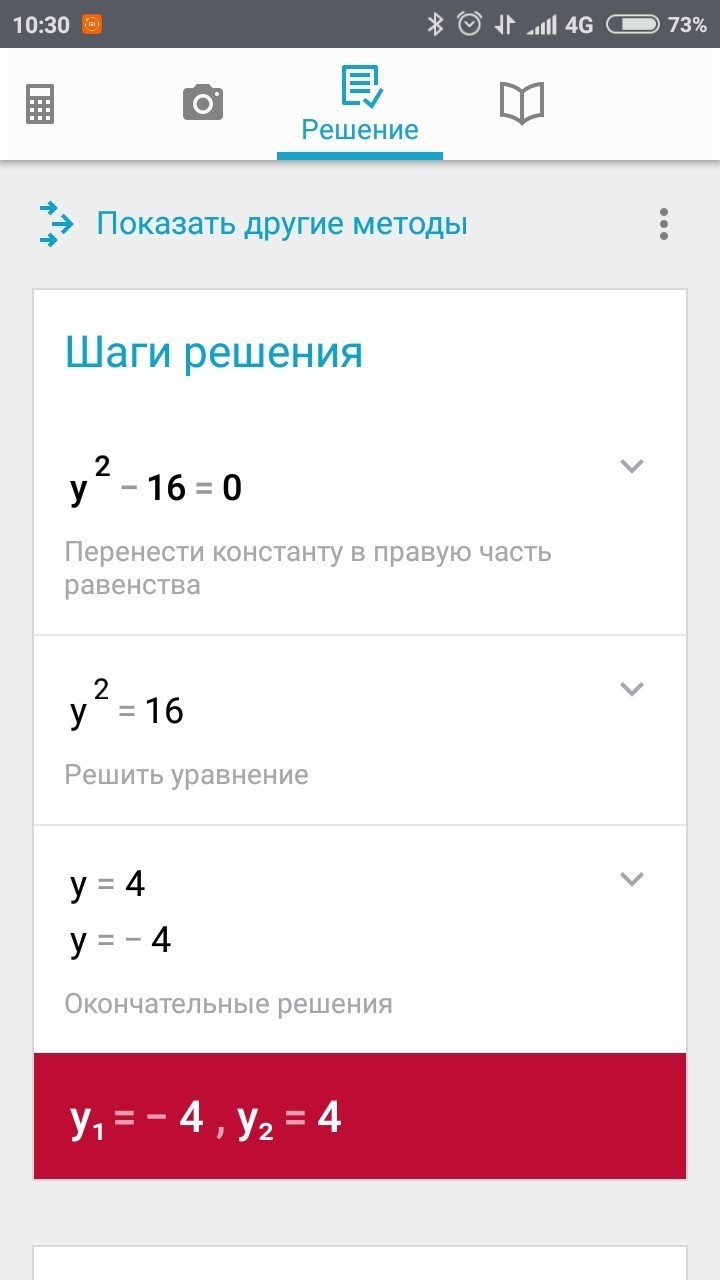Expand the y² = 16 step
Screen dimensions: 720x1280
point(631,689)
